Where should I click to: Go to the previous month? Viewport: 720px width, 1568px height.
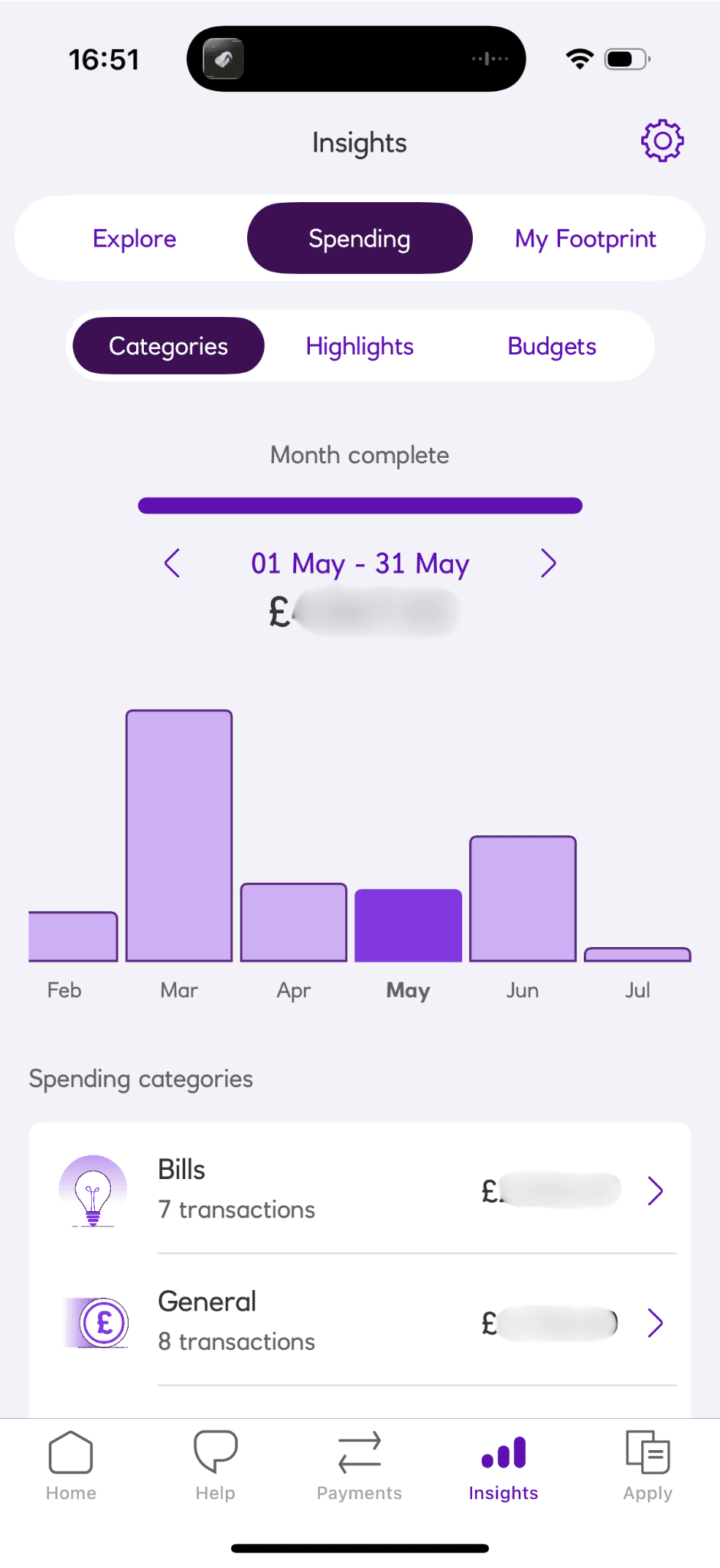[172, 563]
